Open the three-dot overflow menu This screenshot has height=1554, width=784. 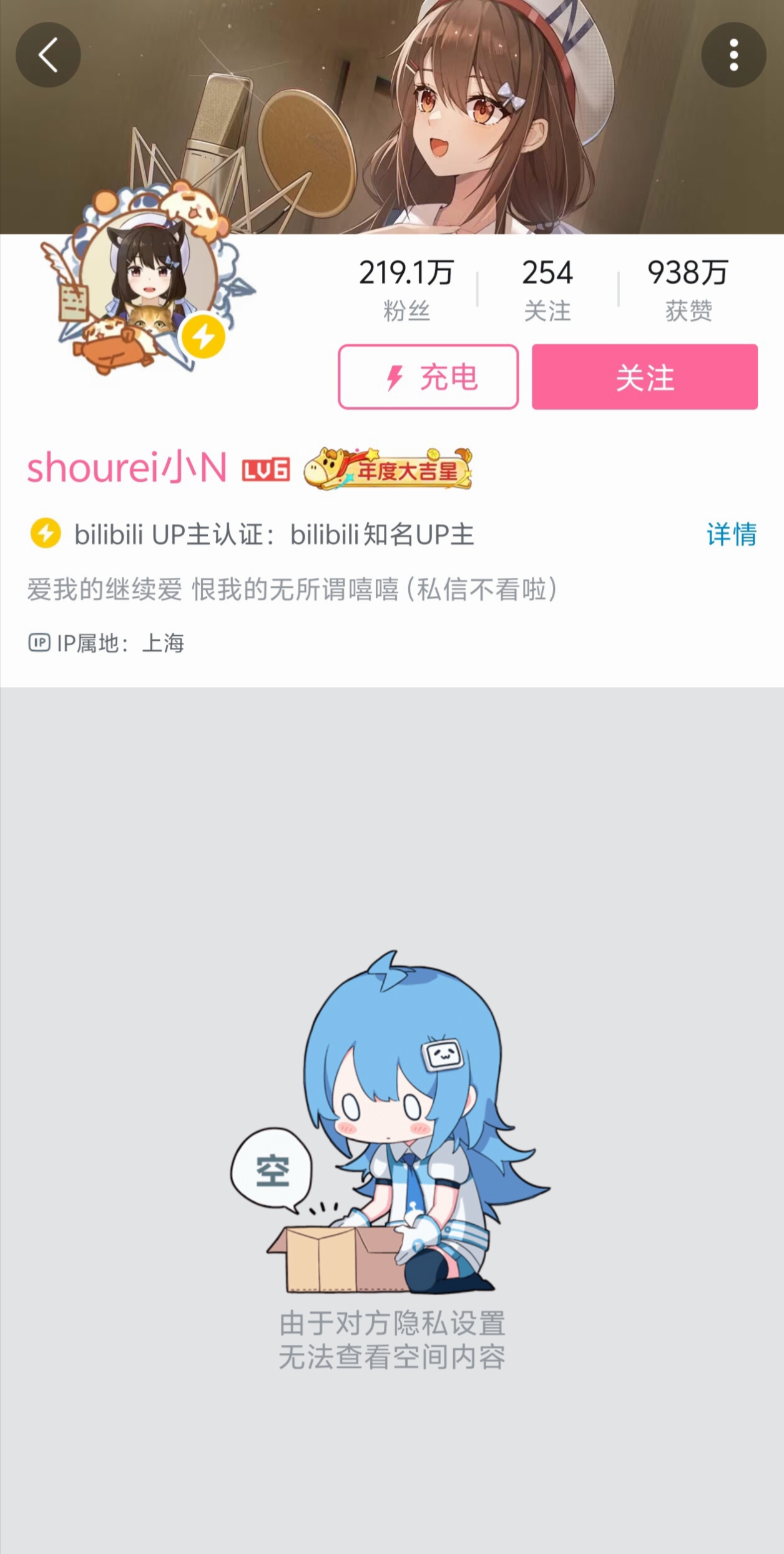pyautogui.click(x=733, y=55)
